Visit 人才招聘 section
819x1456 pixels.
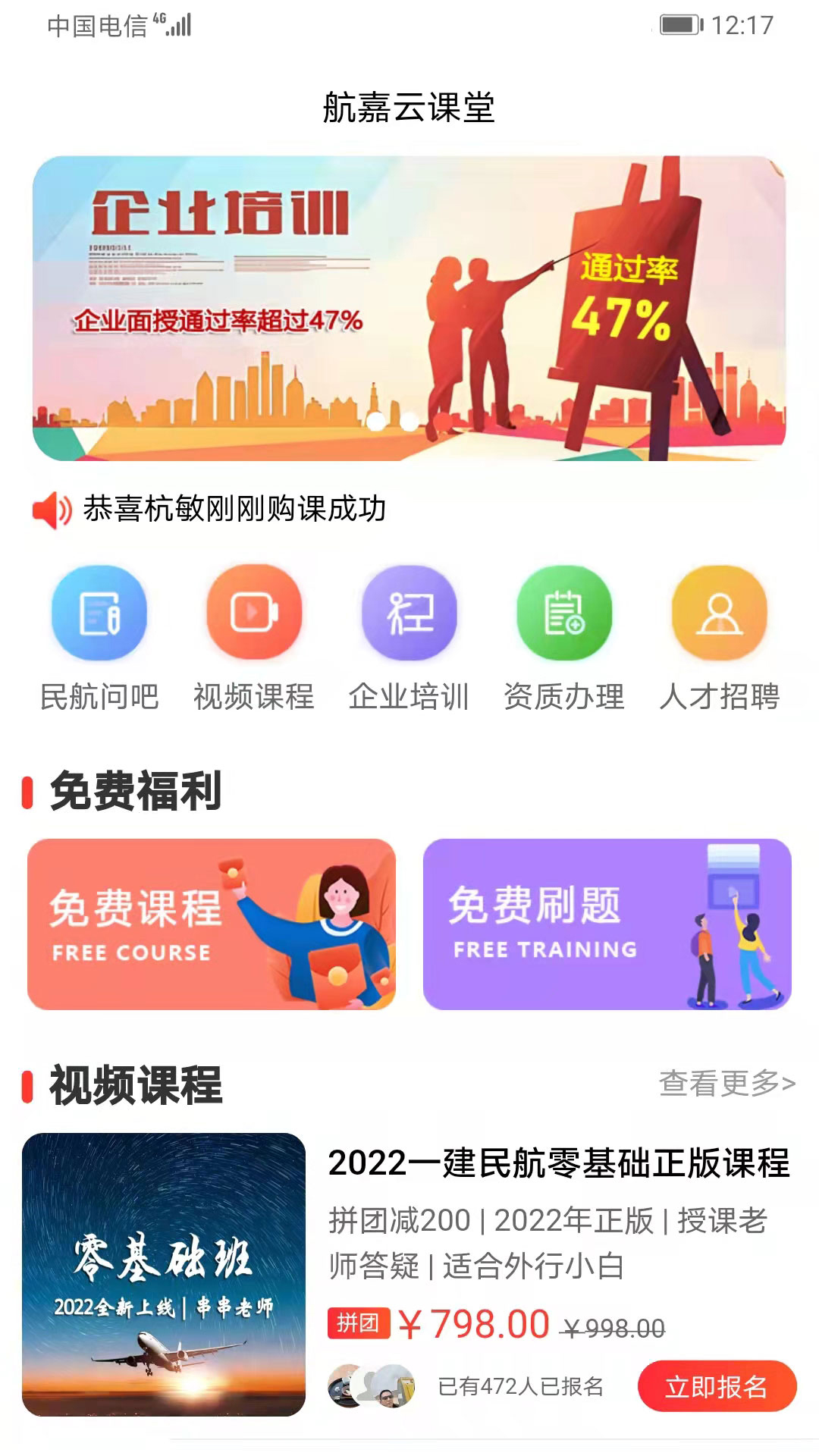(x=719, y=613)
